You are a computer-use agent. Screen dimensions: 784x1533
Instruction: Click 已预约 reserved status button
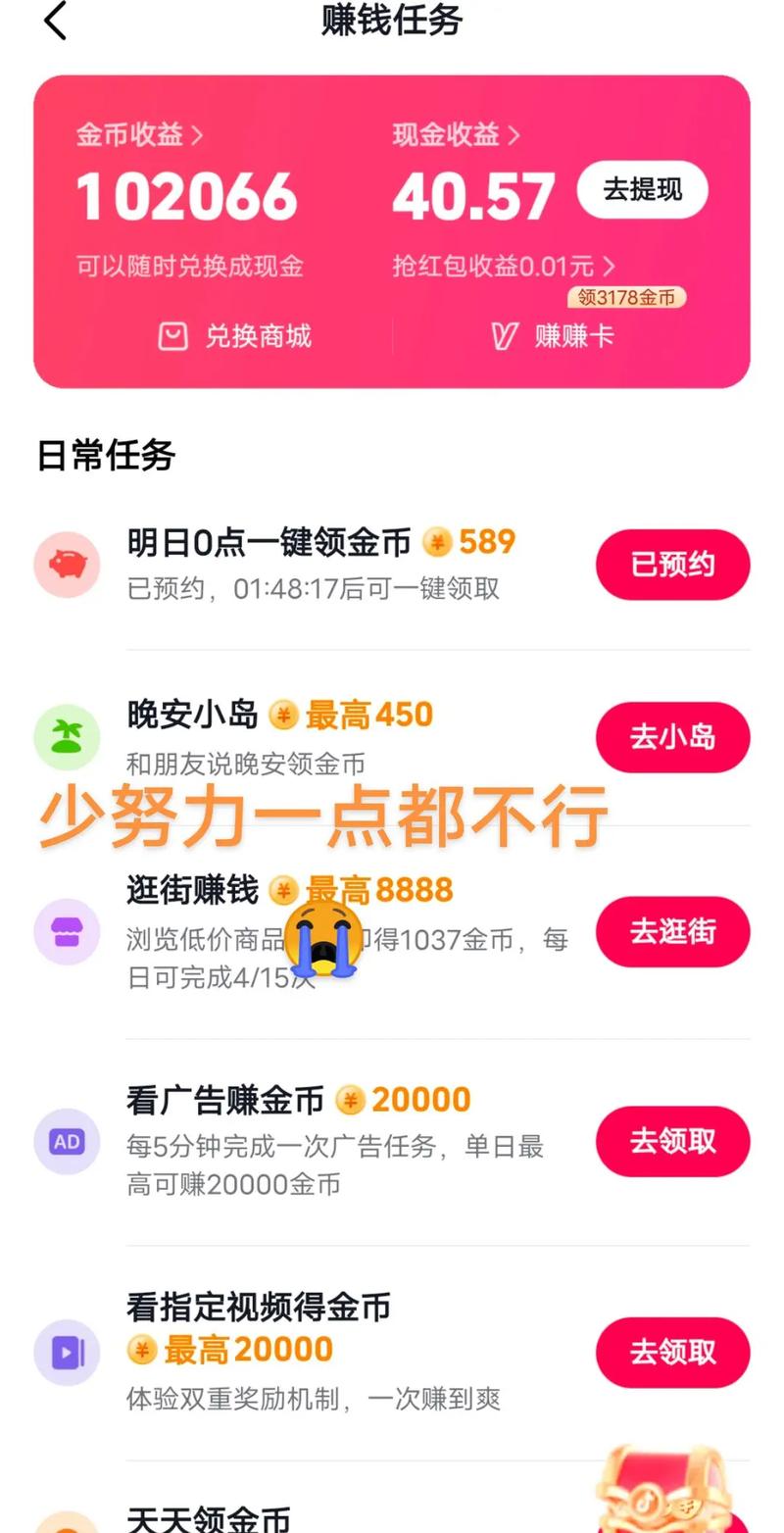672,565
